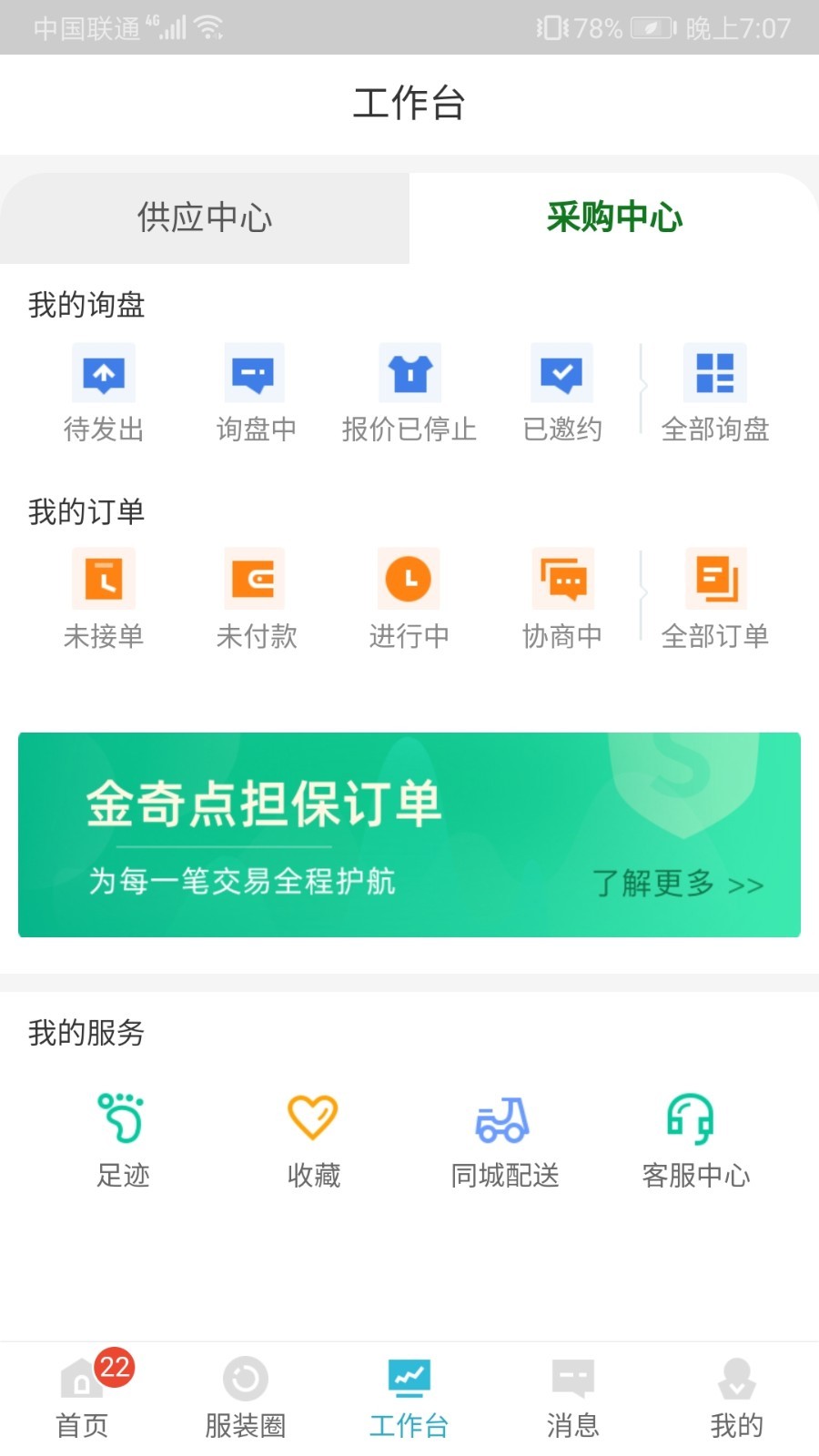Go to 消息 in bottom navigation

[573, 1397]
